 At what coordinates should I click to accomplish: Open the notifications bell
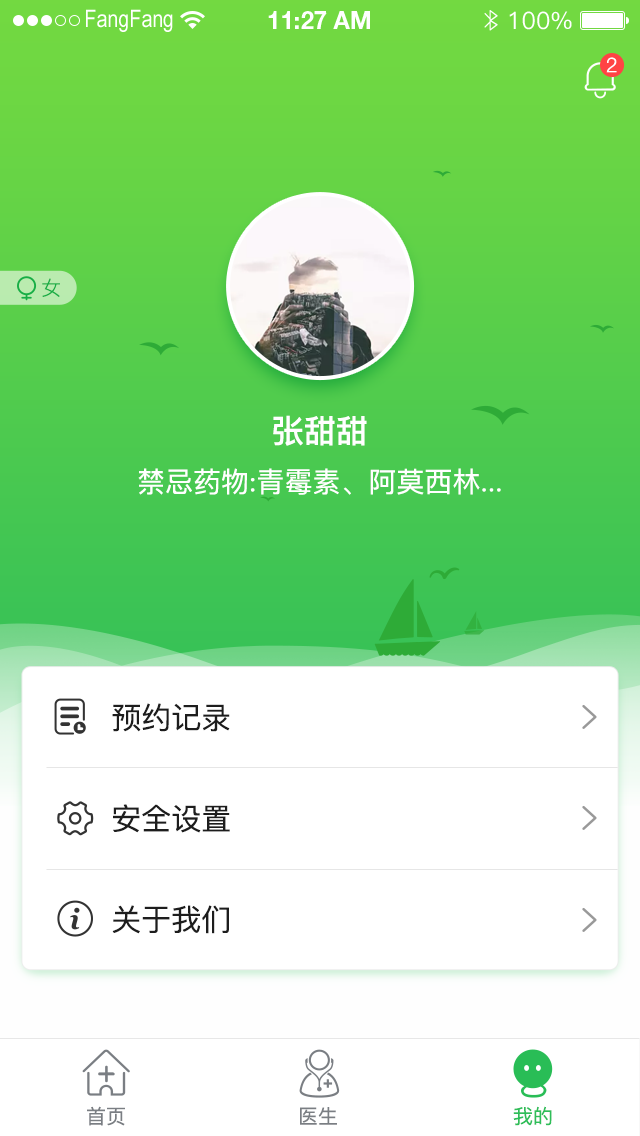click(600, 80)
